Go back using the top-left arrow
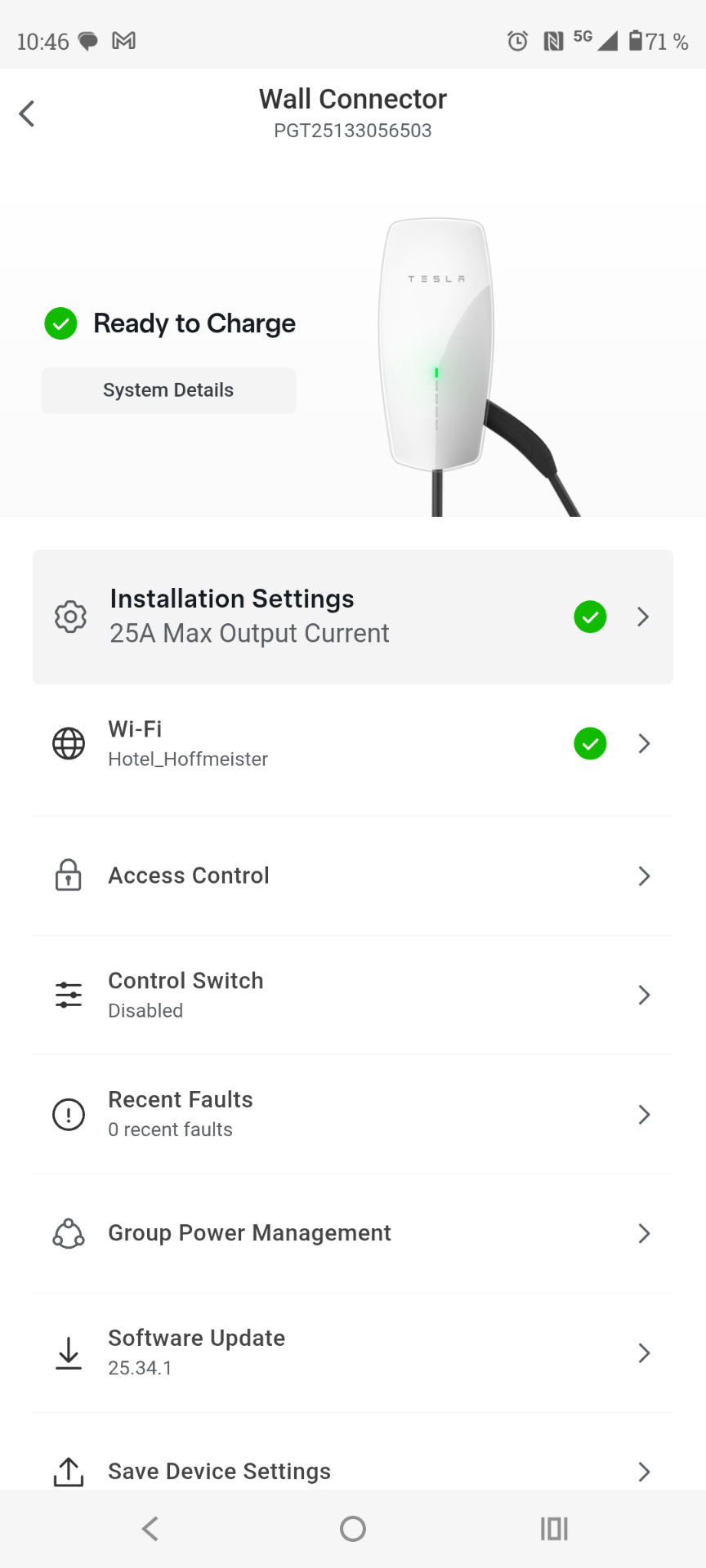The height and width of the screenshot is (1568, 706). point(27,114)
